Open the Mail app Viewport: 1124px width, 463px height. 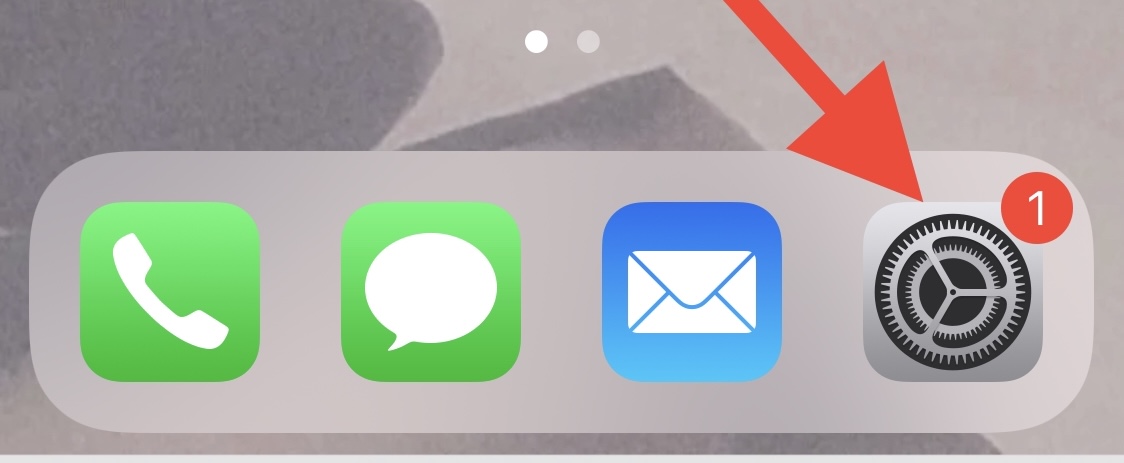691,292
